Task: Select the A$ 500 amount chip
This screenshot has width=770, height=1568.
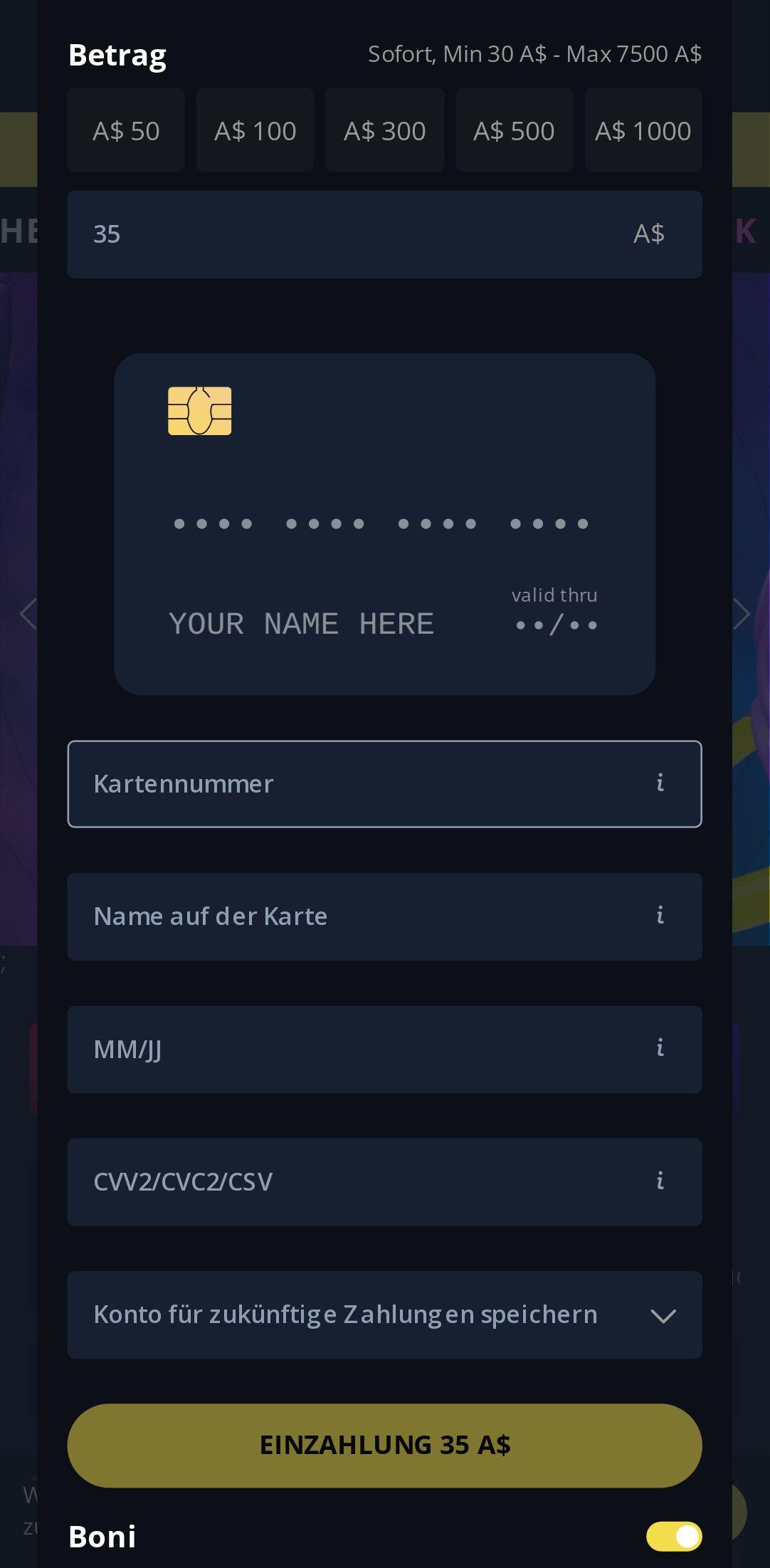Action: click(x=514, y=130)
